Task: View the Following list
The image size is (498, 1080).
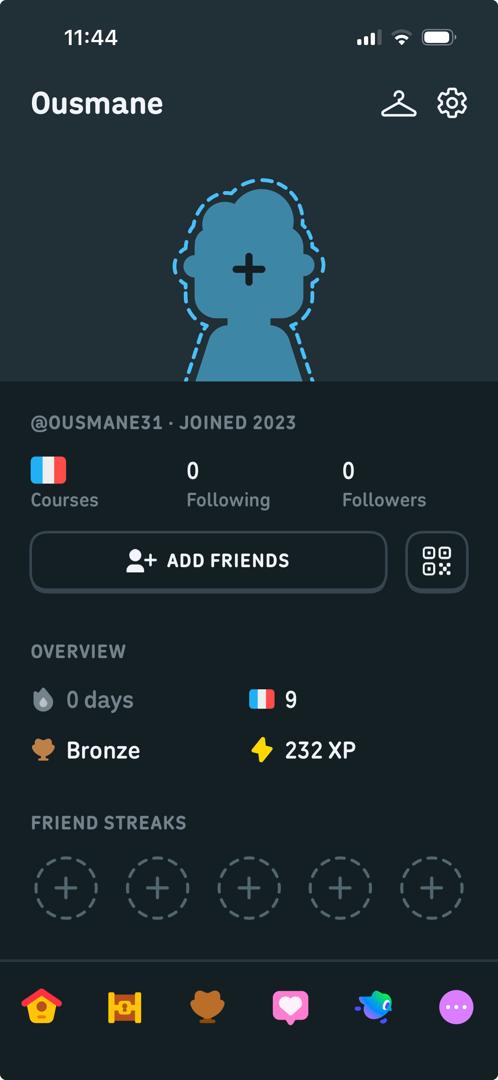Action: click(228, 485)
